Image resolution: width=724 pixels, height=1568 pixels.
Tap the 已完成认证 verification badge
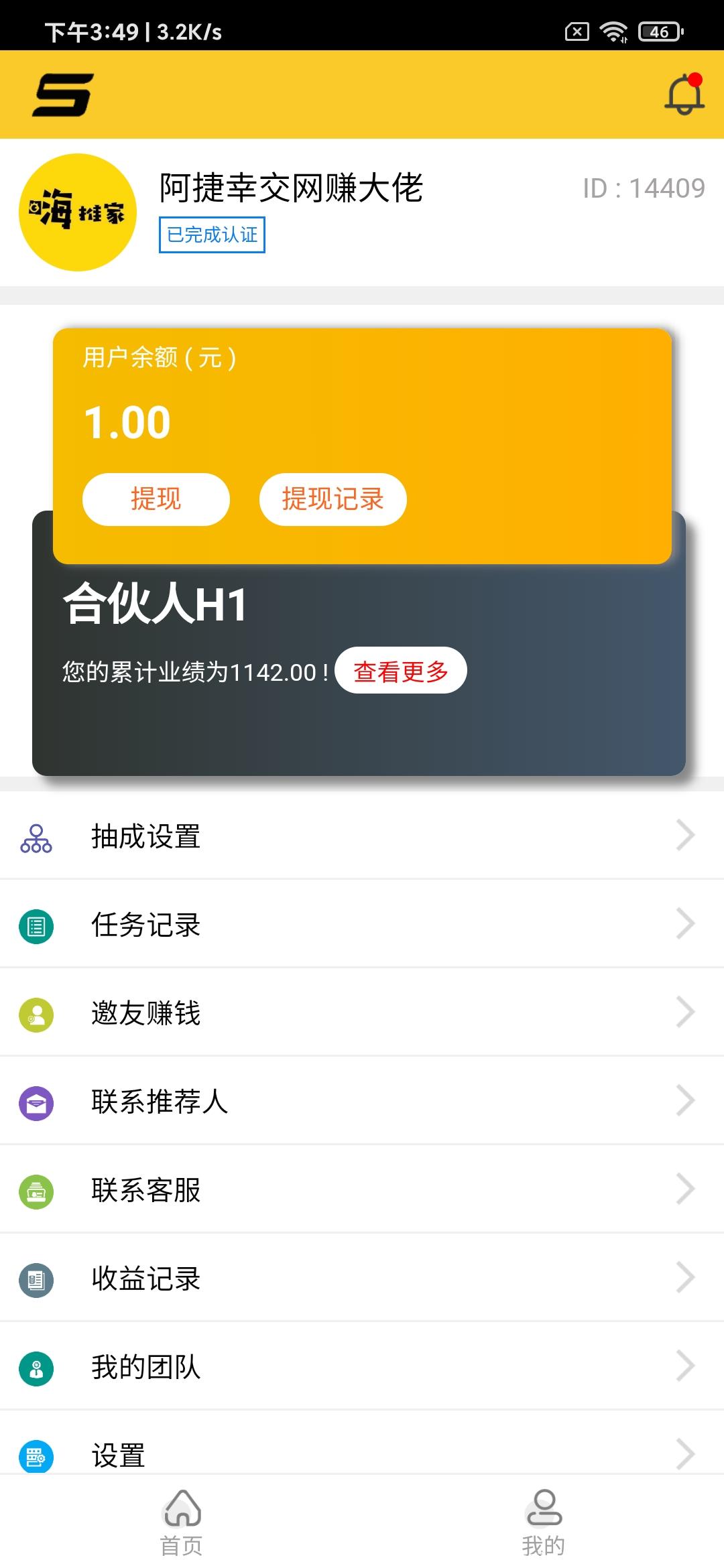211,235
